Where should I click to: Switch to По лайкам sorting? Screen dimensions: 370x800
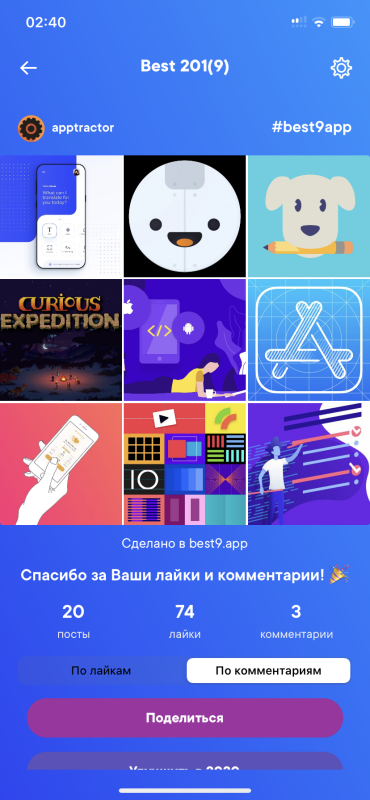tap(101, 670)
